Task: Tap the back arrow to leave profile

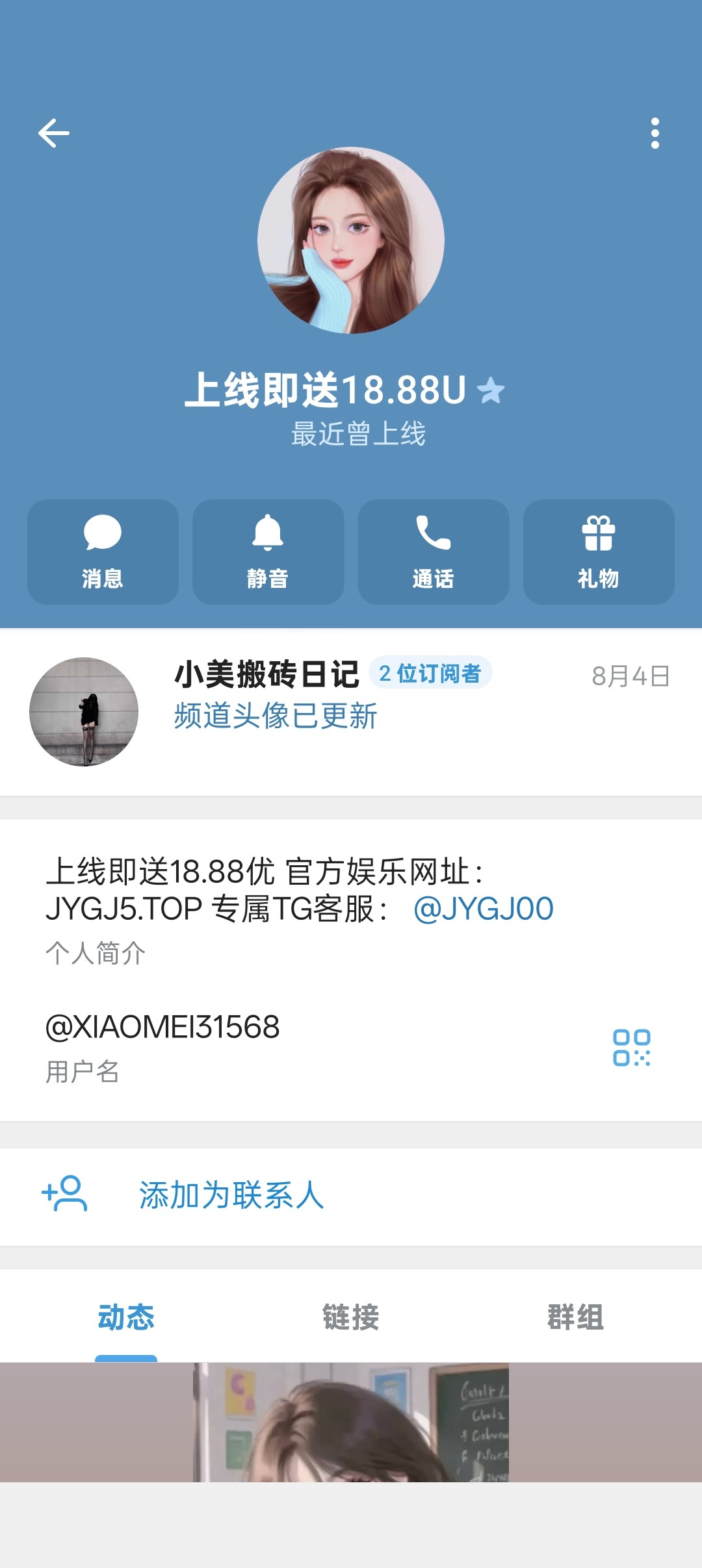Action: tap(53, 133)
